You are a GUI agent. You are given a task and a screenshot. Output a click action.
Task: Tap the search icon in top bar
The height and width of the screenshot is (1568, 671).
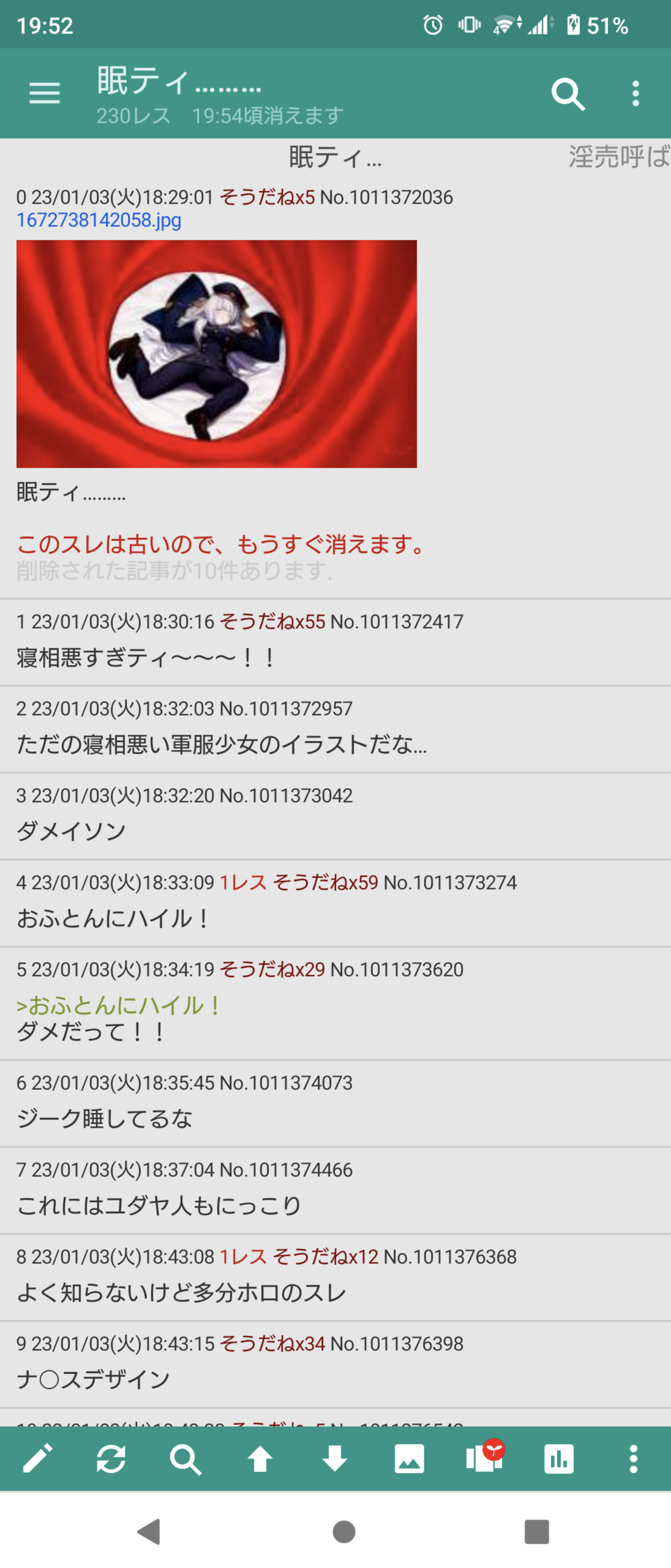click(568, 94)
